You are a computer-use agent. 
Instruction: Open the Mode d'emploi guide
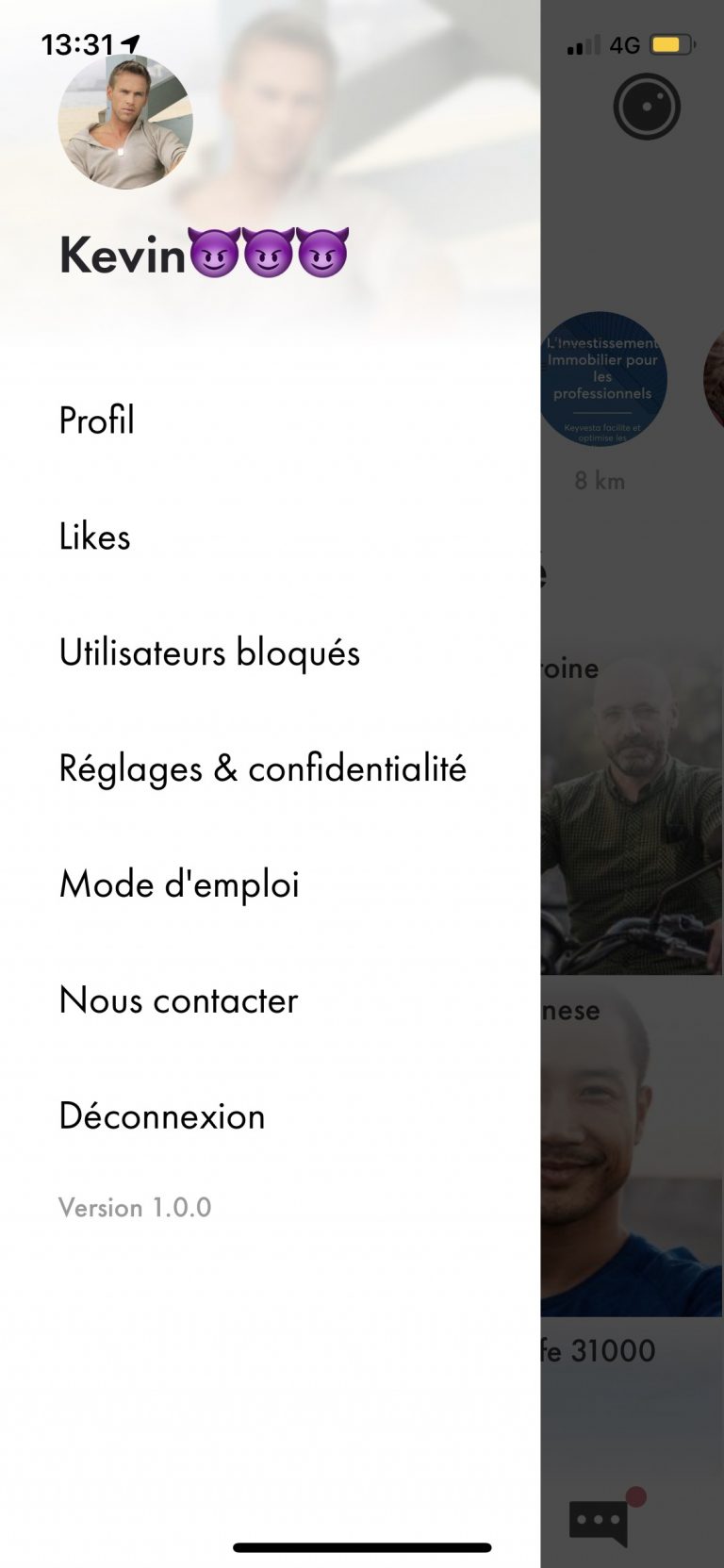pos(179,884)
